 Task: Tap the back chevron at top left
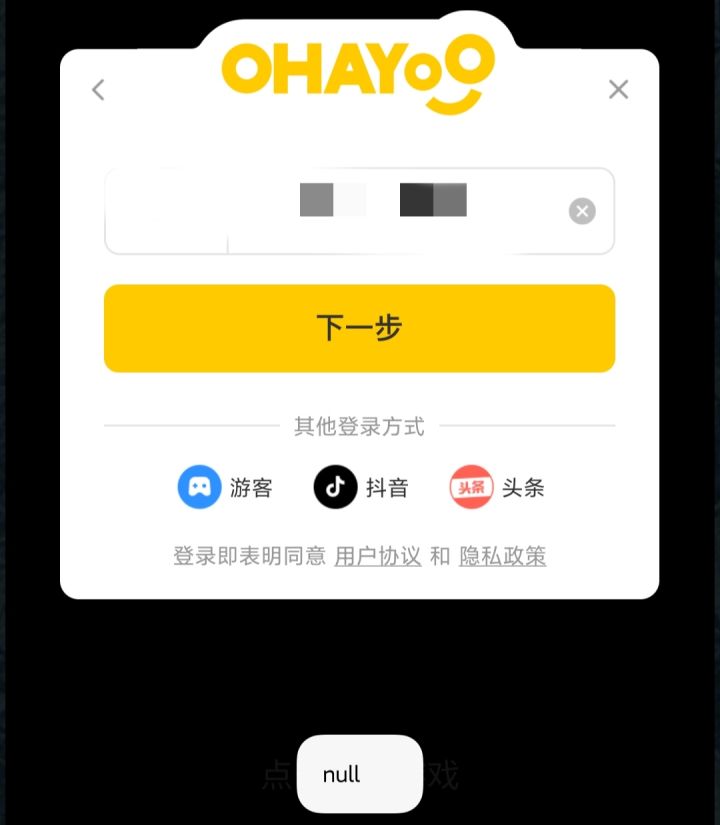point(97,89)
